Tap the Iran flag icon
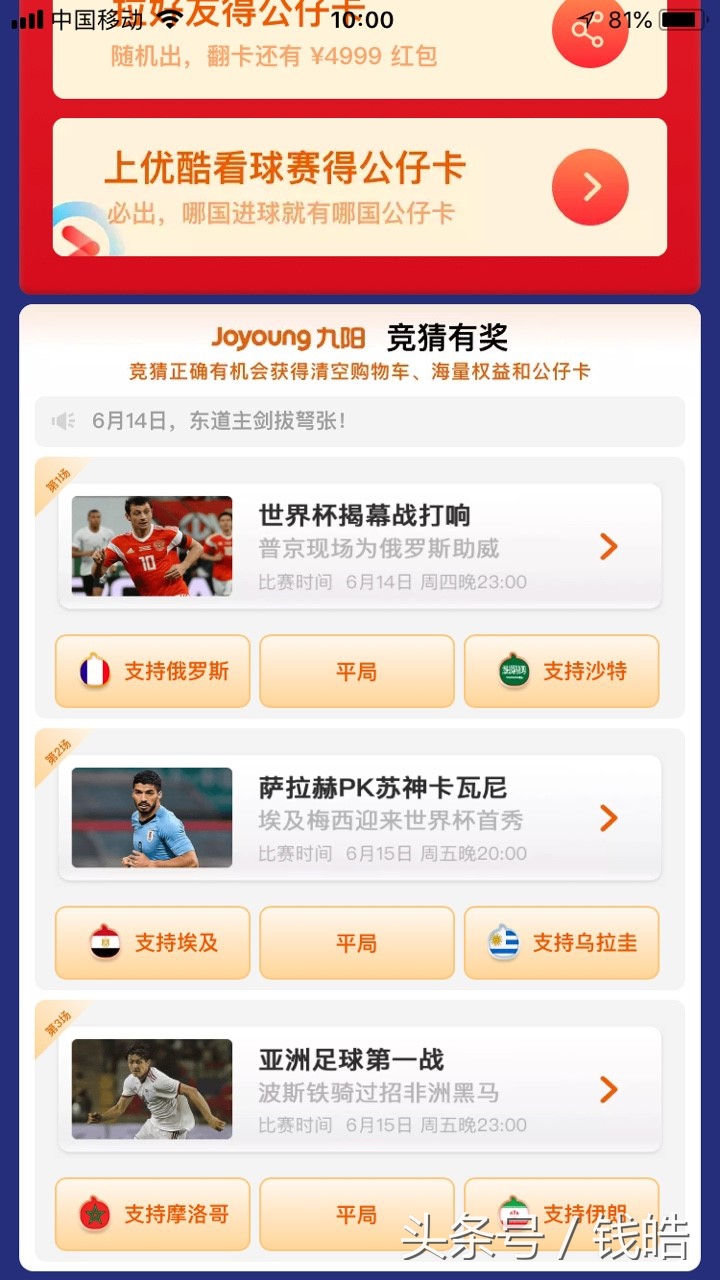The image size is (720, 1280). coord(512,1213)
